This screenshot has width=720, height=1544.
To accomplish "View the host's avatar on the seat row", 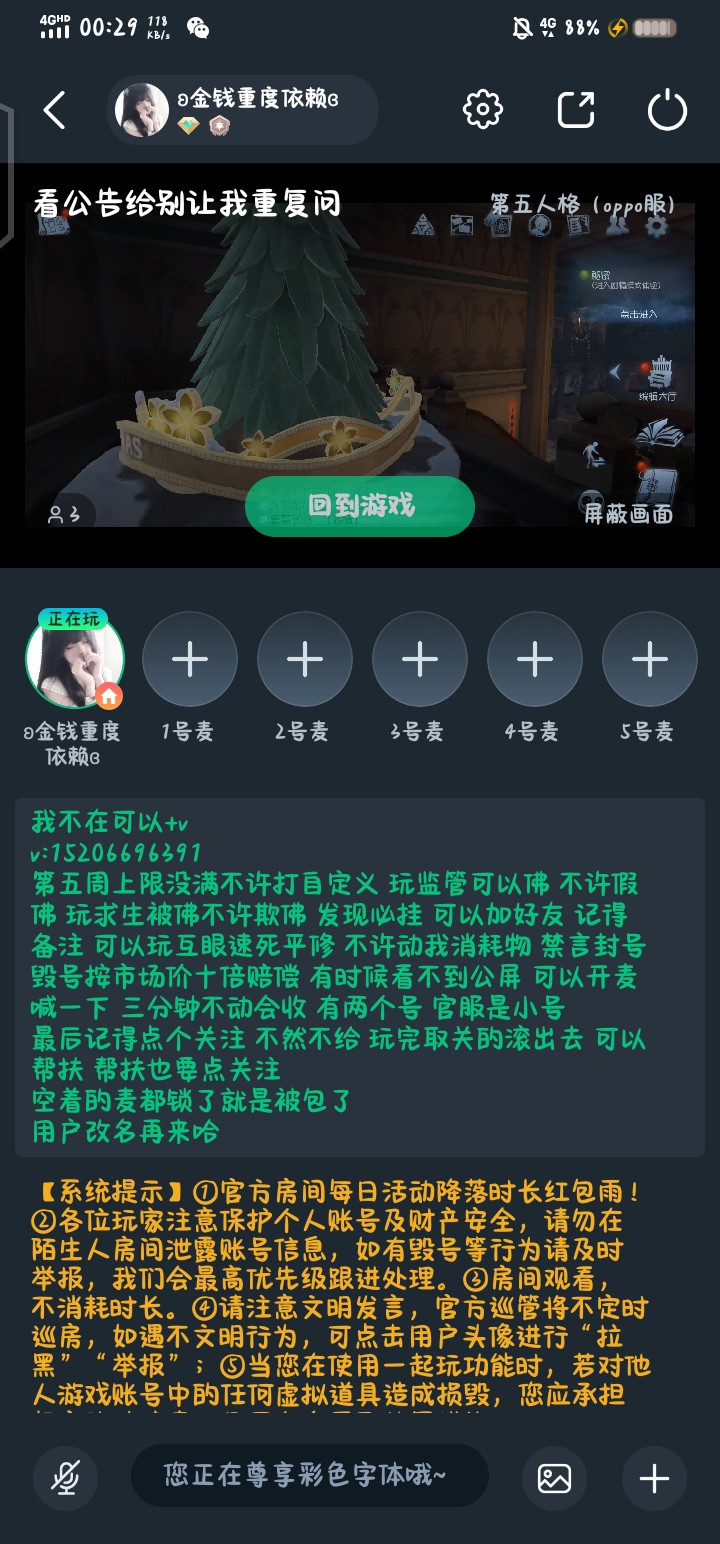I will click(75, 660).
